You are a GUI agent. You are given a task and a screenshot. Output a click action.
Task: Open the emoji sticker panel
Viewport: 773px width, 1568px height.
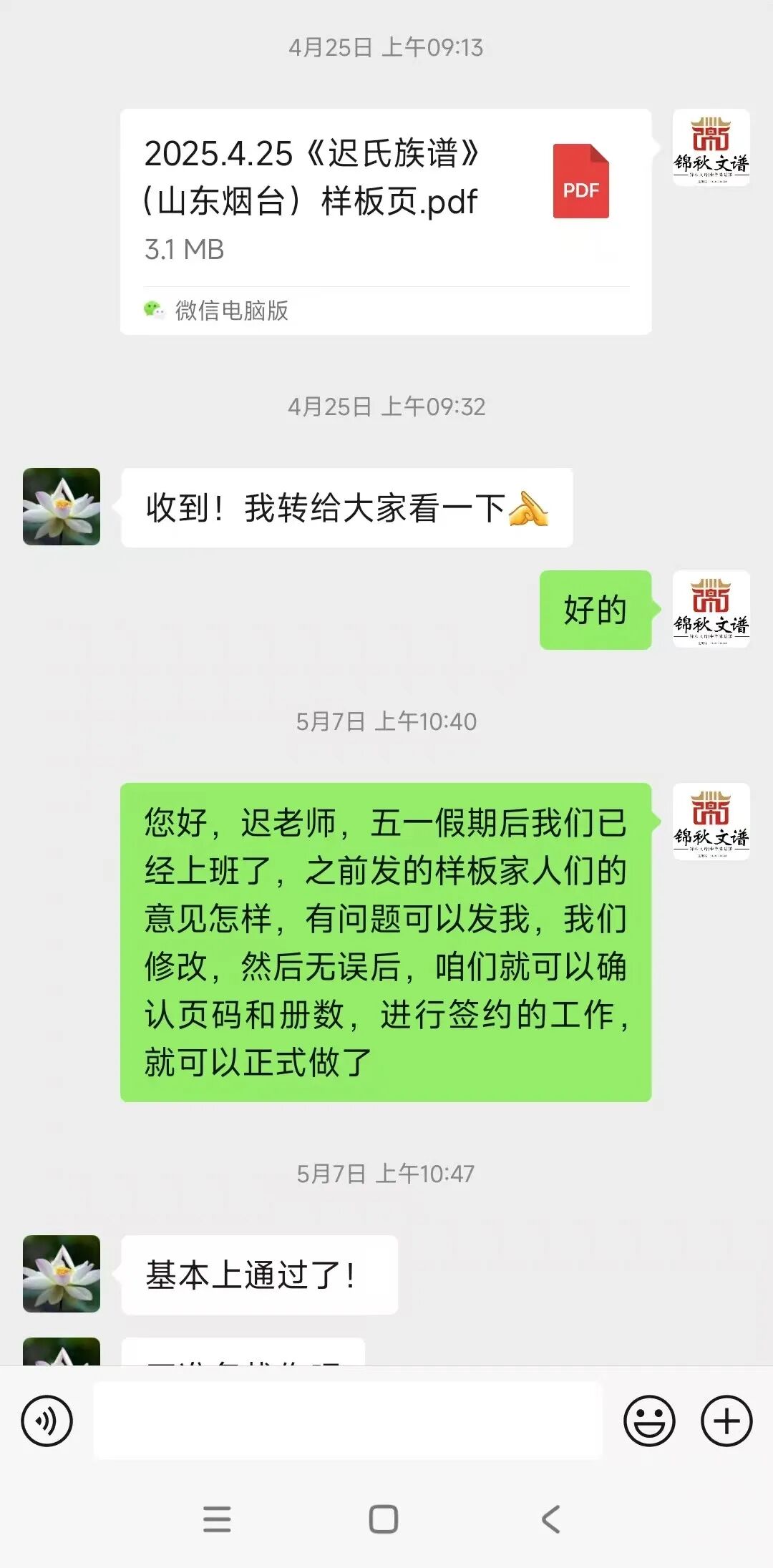click(649, 1421)
